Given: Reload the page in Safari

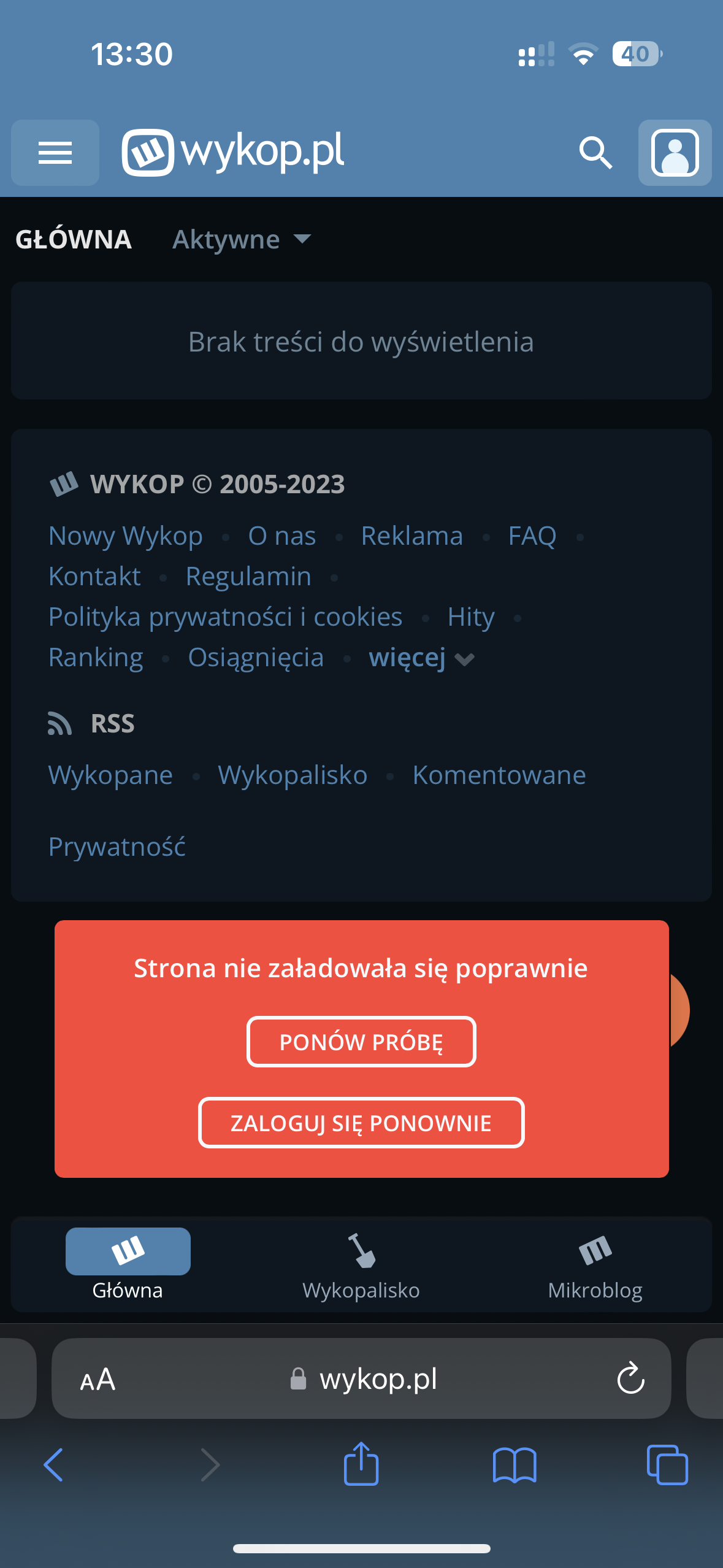Looking at the screenshot, I should point(630,1379).
